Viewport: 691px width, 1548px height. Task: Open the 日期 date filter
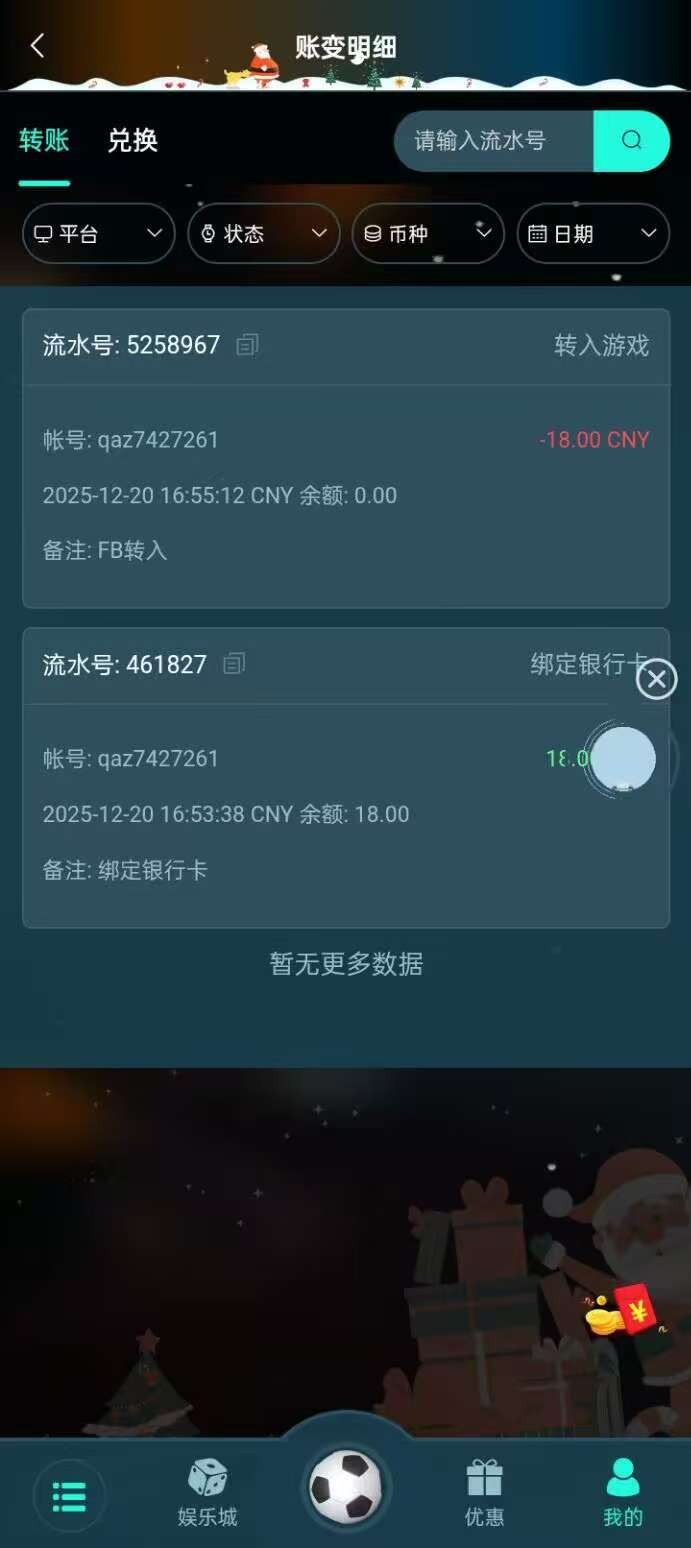(x=593, y=234)
